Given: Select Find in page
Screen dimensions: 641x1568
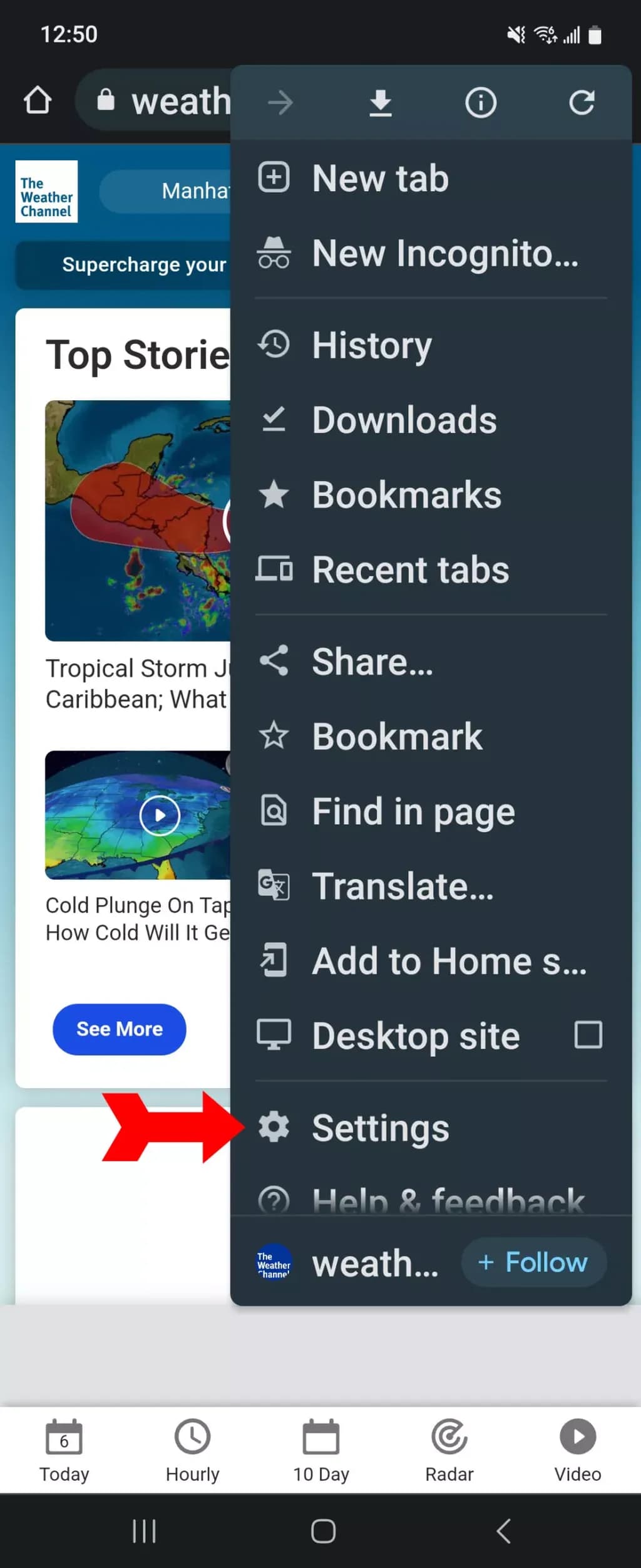Looking at the screenshot, I should pyautogui.click(x=413, y=811).
